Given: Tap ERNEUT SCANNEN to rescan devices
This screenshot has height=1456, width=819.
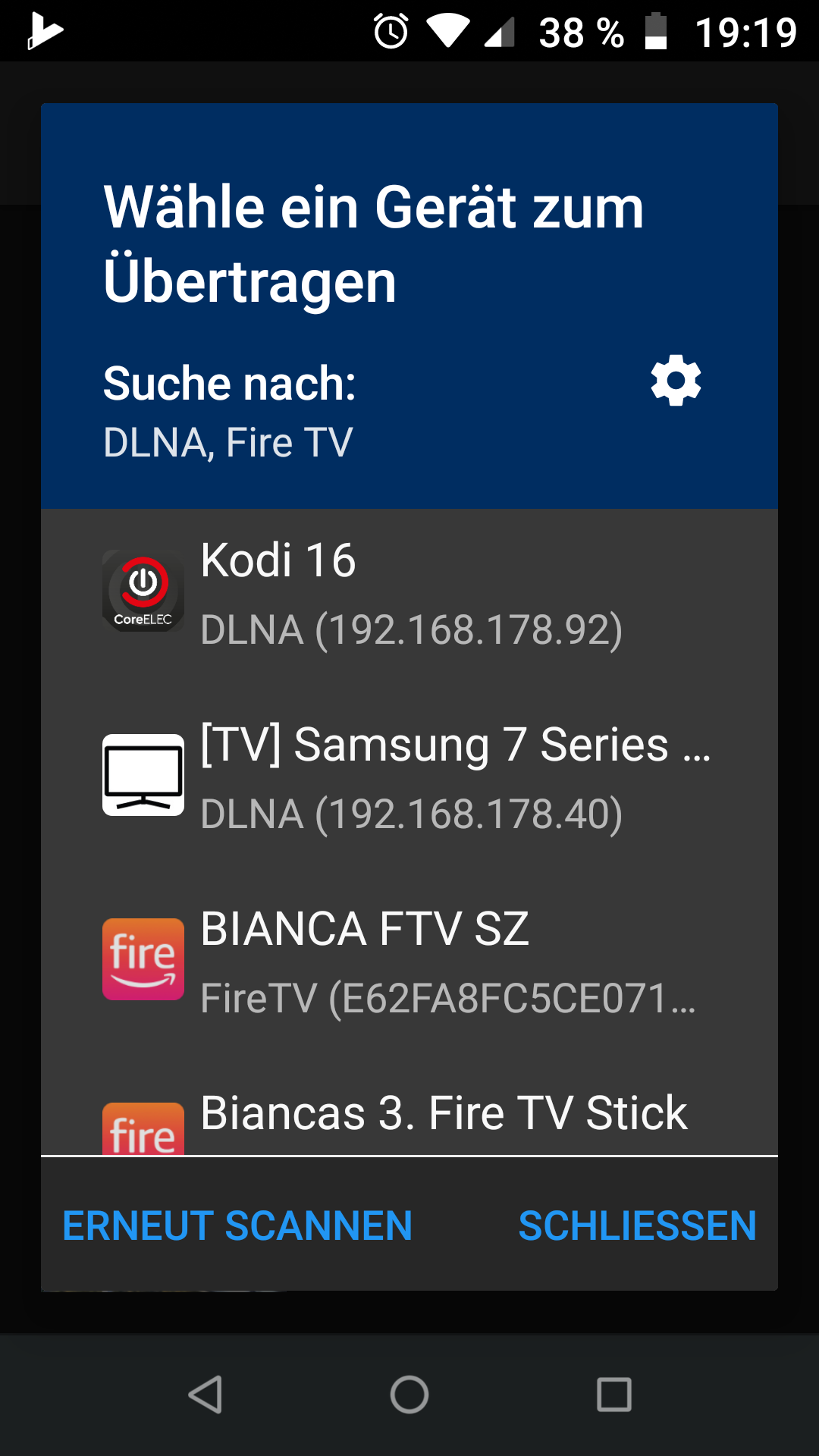Looking at the screenshot, I should 237,1226.
